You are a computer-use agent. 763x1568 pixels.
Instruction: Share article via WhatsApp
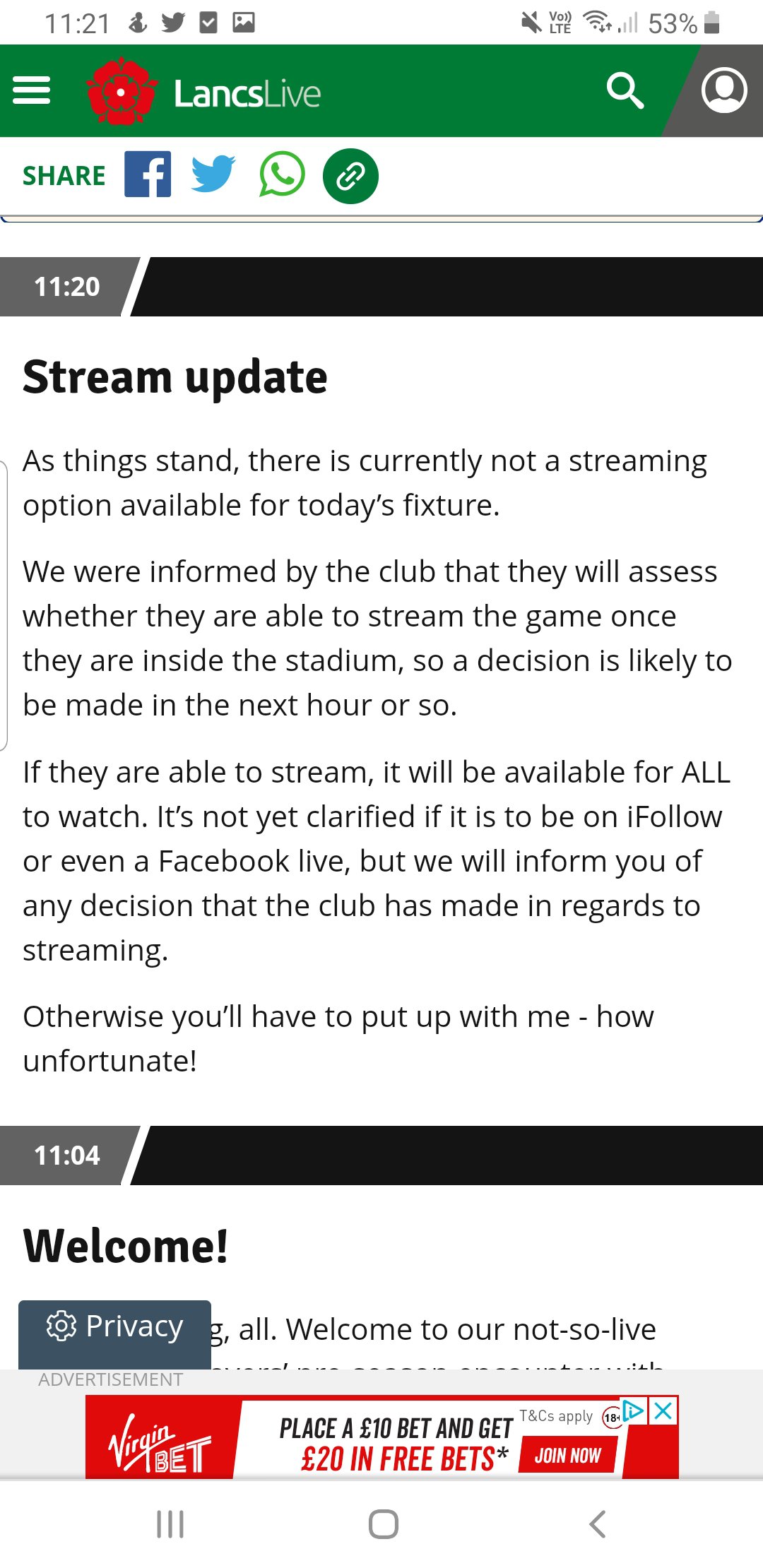point(282,174)
